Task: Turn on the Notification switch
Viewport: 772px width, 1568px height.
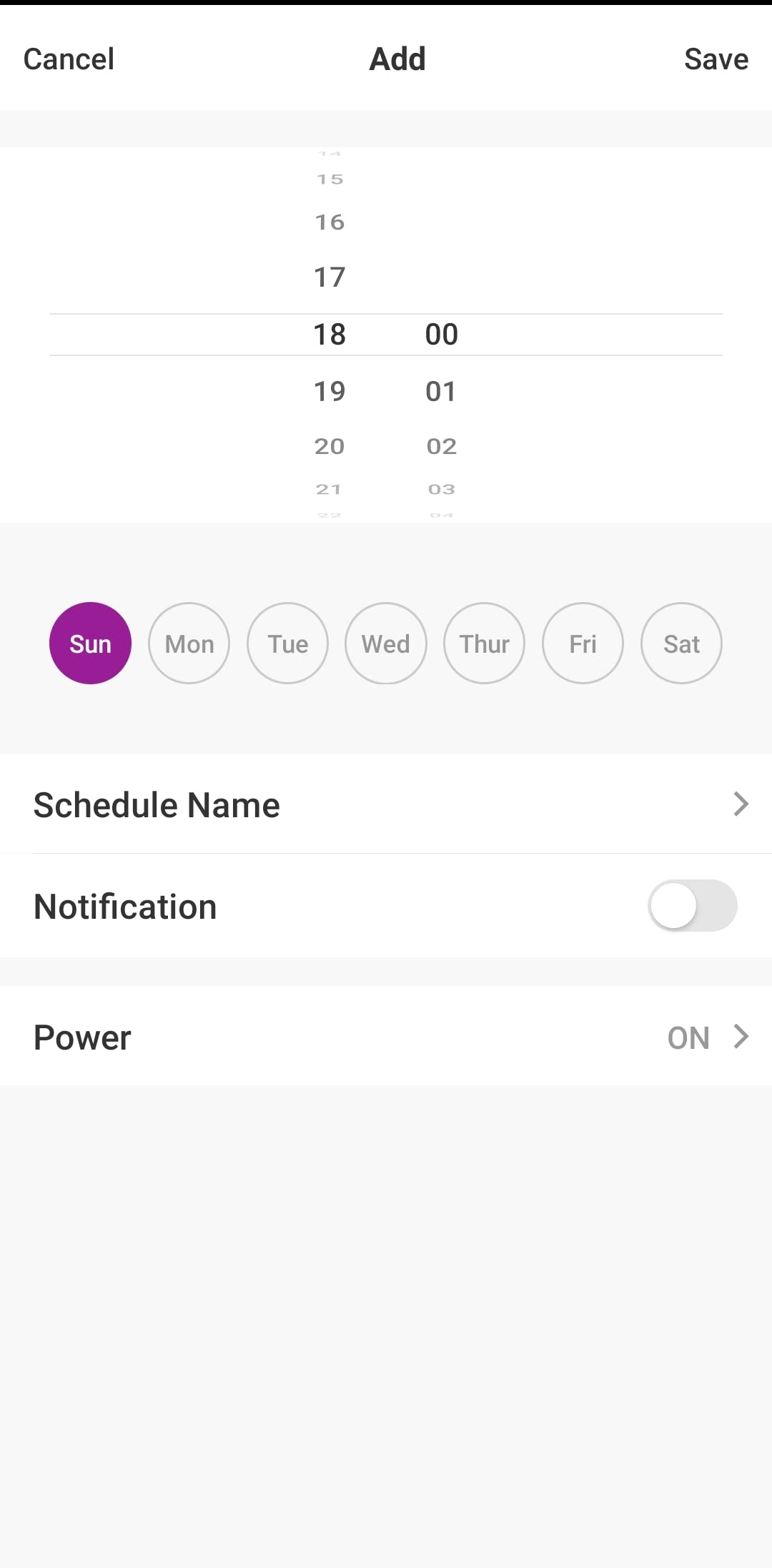Action: (x=692, y=906)
